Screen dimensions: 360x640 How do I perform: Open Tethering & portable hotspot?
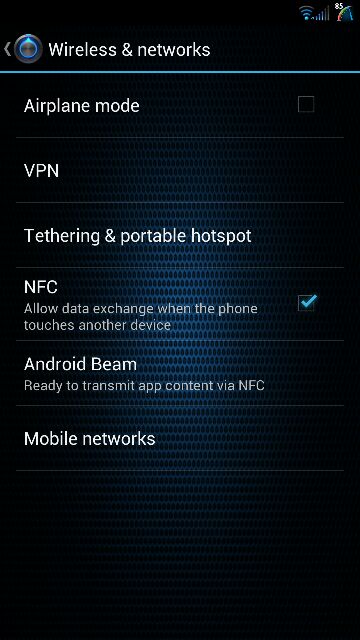click(180, 235)
